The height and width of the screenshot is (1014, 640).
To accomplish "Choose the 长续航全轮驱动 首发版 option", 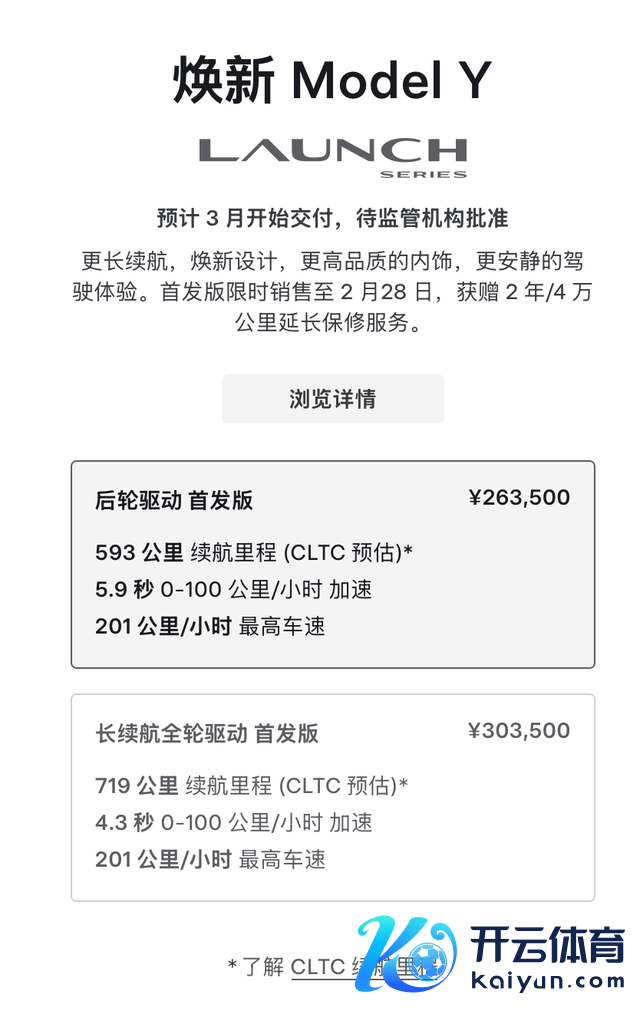I will coord(332,796).
